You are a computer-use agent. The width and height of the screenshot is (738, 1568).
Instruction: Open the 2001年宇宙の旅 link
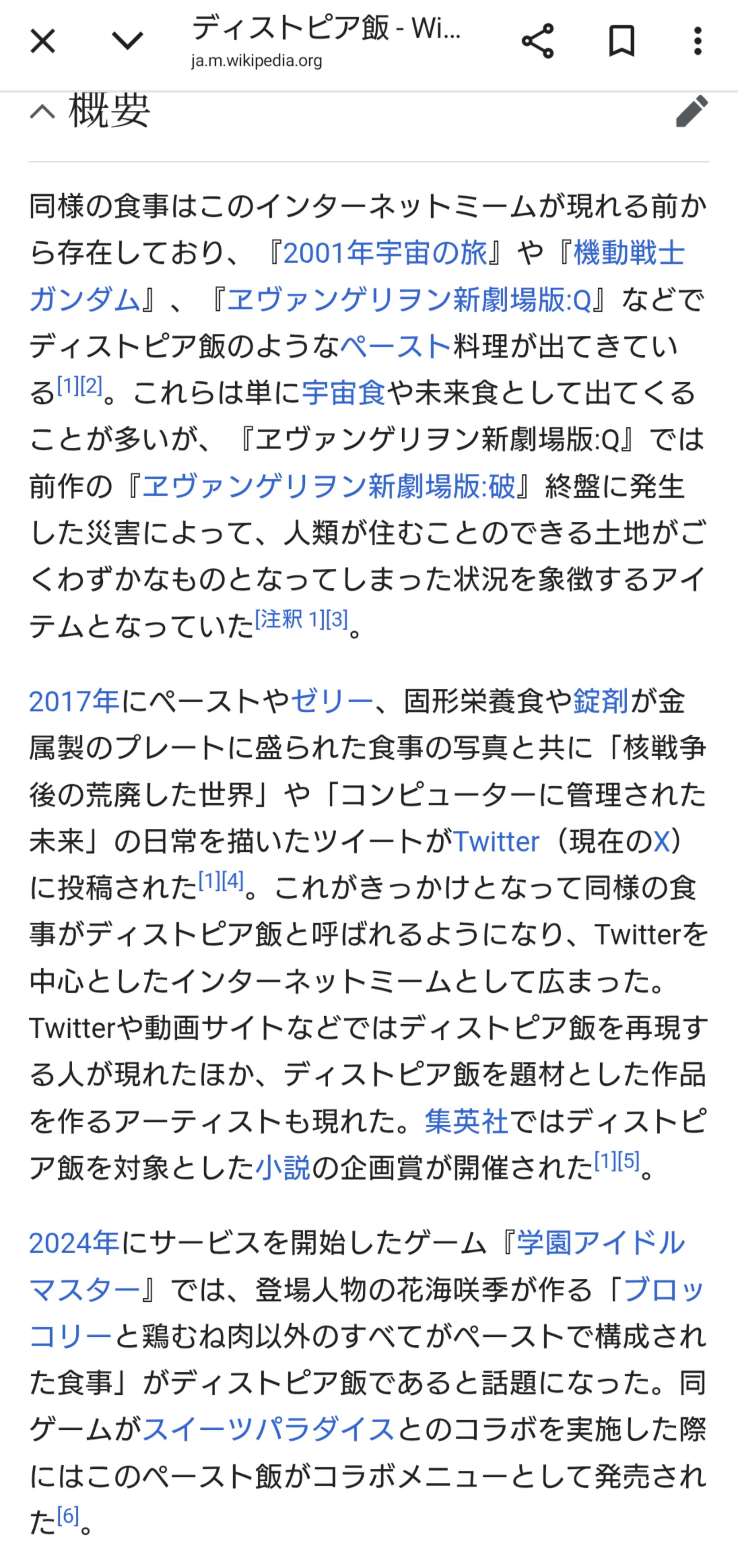coord(386,253)
